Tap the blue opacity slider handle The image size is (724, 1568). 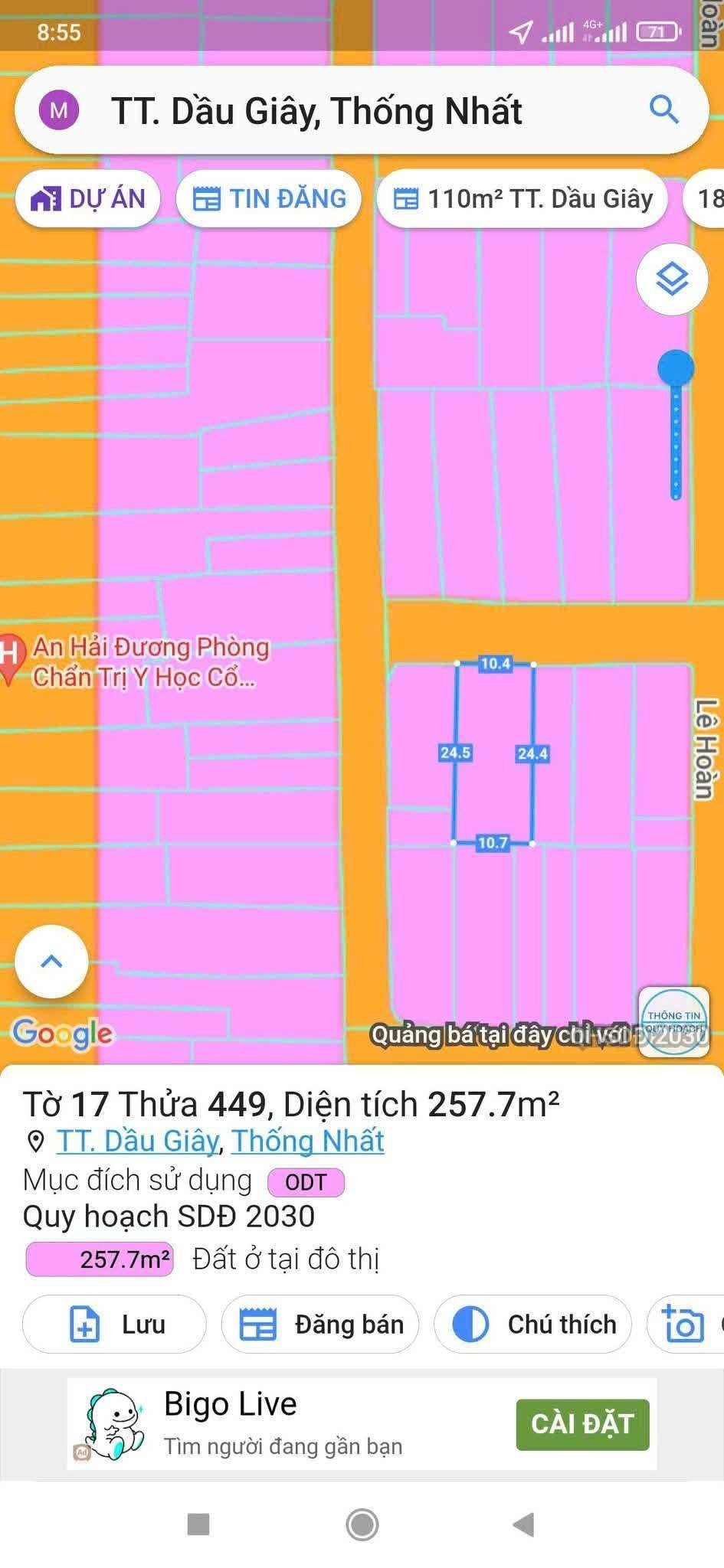(676, 368)
